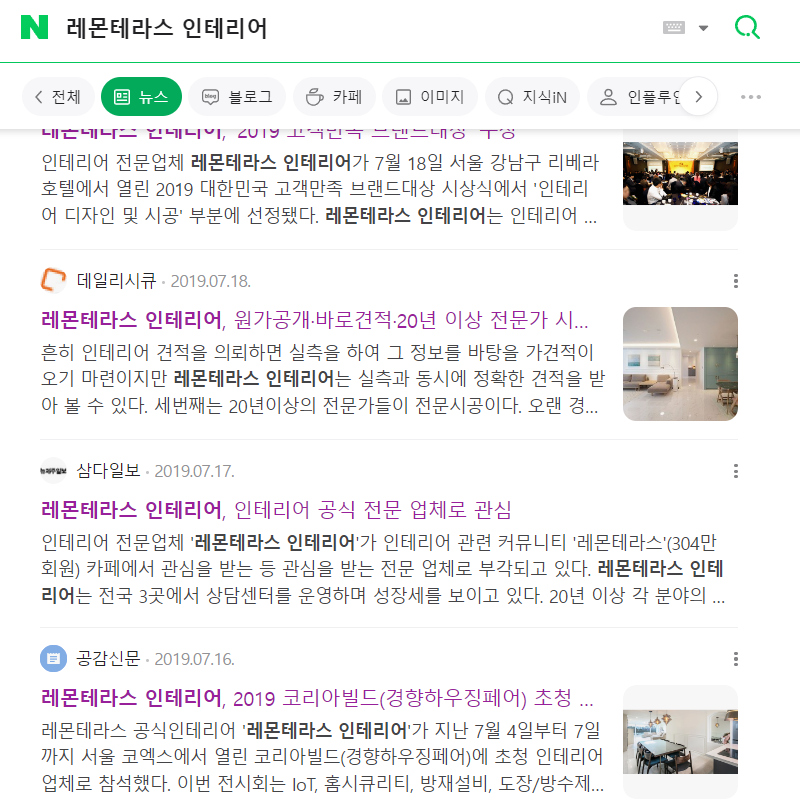
Task: Tap the living room thumbnail of 데일리시큐 article
Action: point(680,364)
